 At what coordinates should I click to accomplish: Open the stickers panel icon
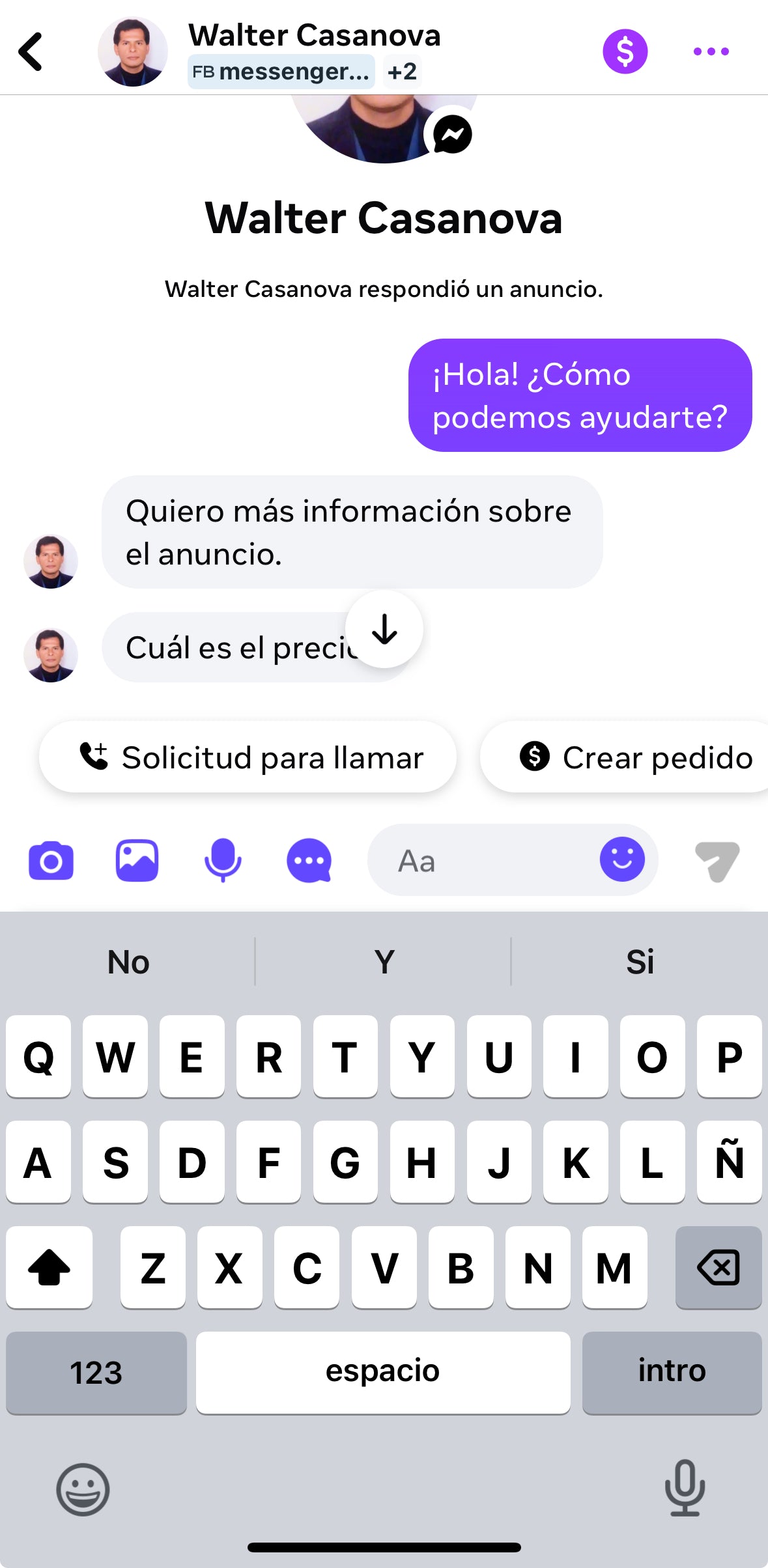310,860
